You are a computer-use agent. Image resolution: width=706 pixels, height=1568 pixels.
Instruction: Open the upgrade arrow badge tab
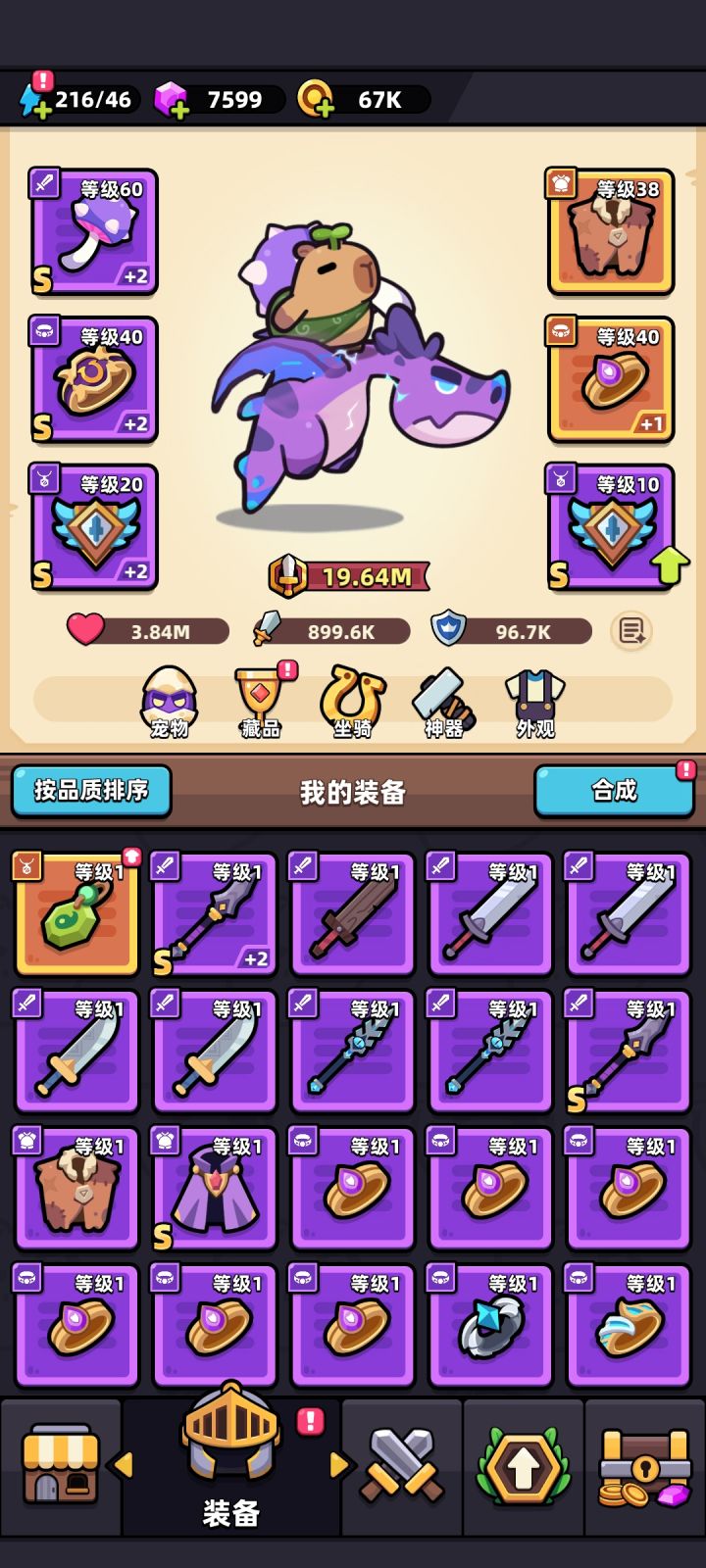click(x=523, y=1466)
